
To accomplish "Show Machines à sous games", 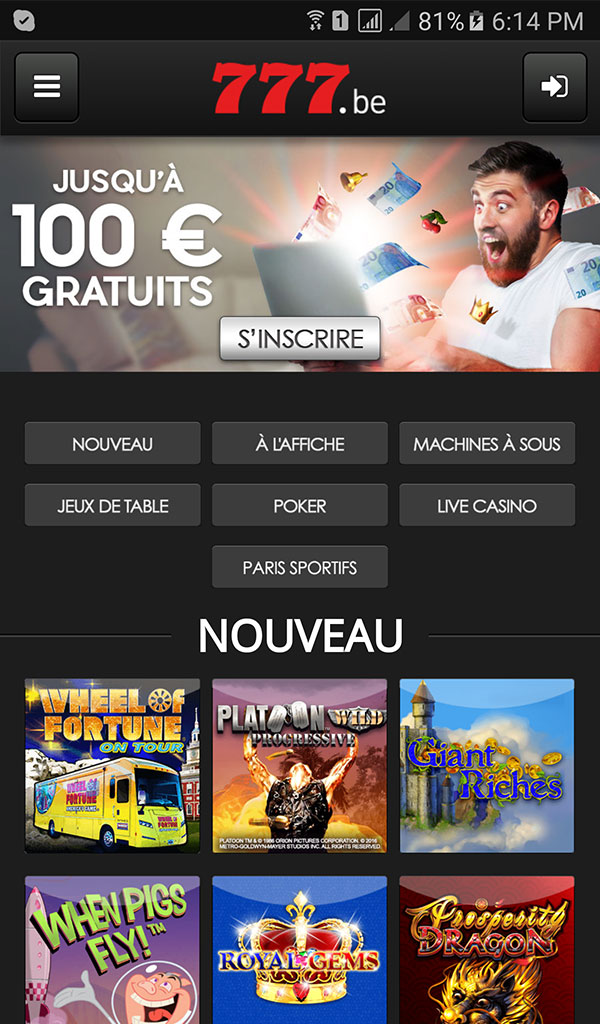I will (487, 444).
